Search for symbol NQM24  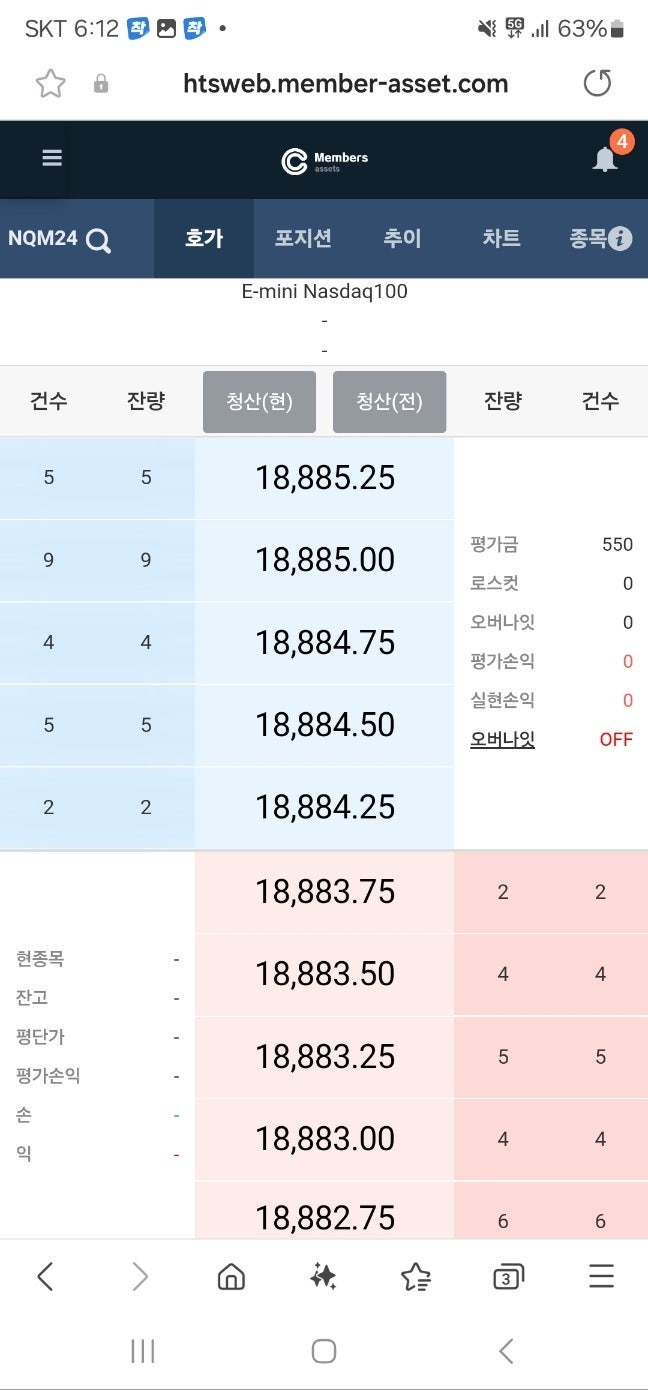tap(60, 240)
